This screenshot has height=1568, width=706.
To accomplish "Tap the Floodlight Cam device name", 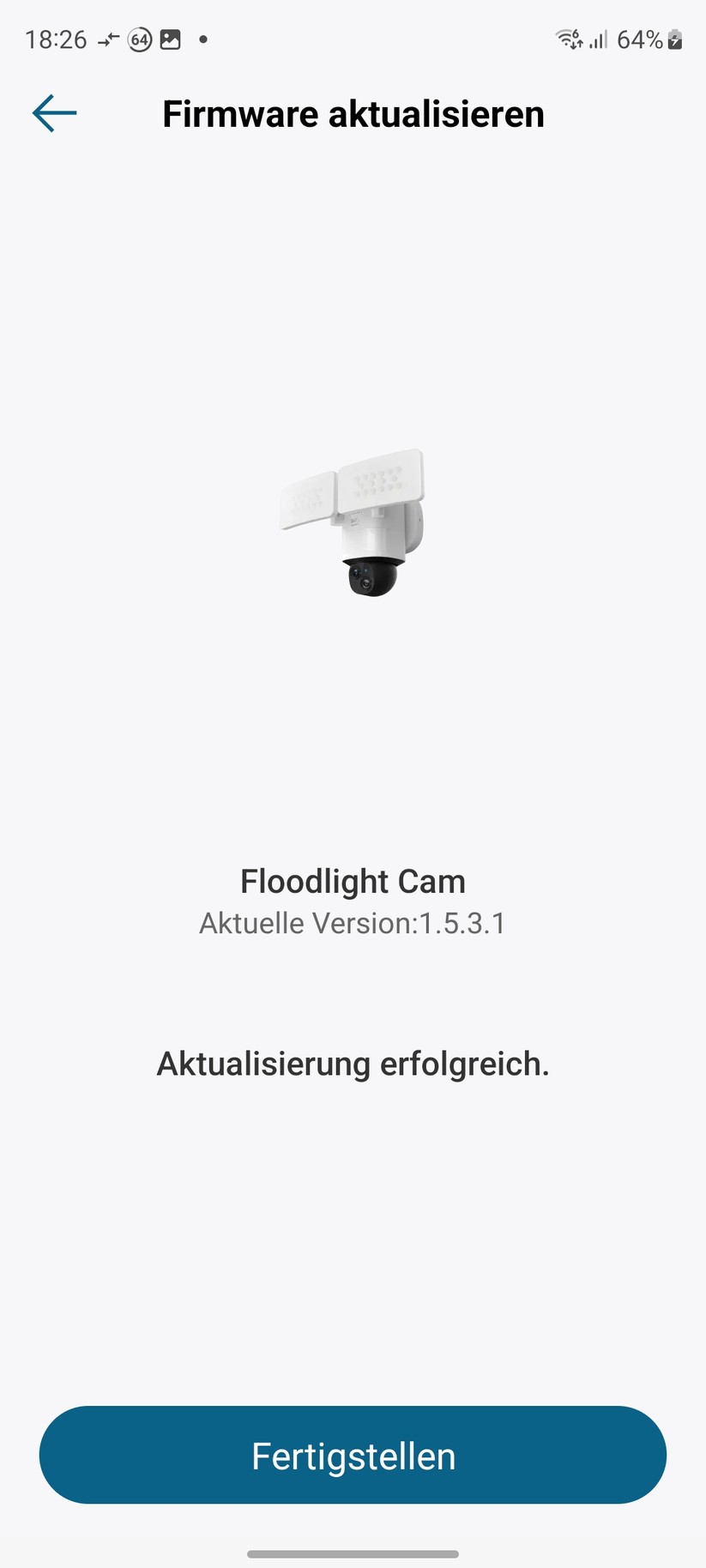I will pyautogui.click(x=353, y=881).
